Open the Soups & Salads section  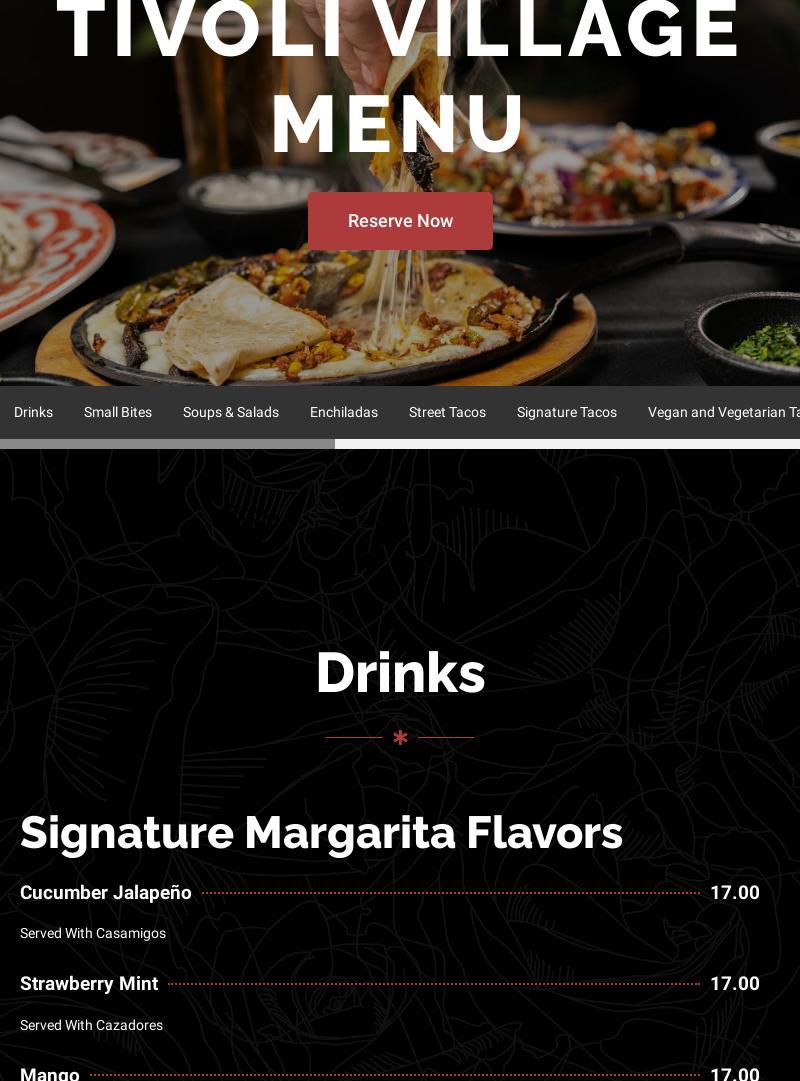[x=231, y=412]
